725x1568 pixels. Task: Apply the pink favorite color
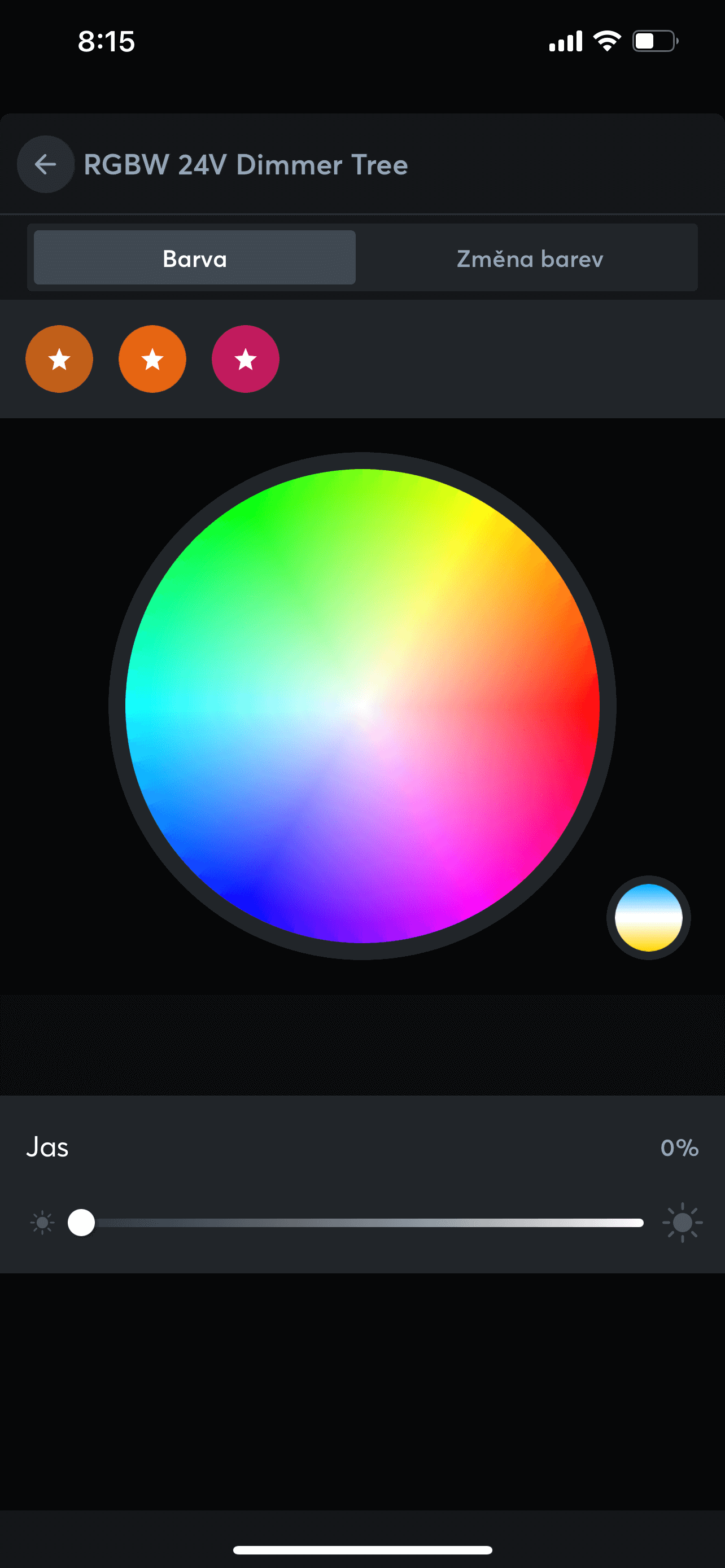(245, 359)
